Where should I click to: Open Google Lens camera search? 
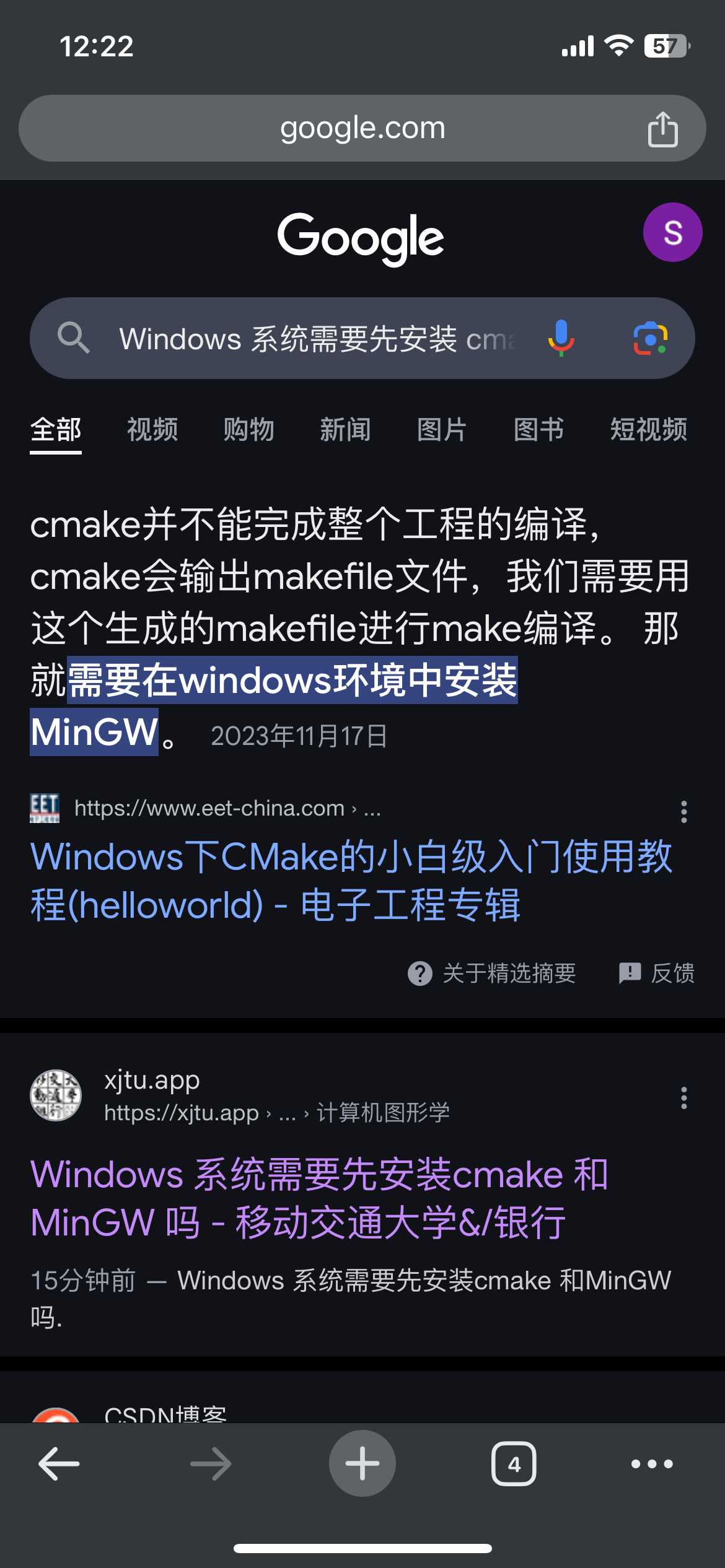pyautogui.click(x=650, y=338)
